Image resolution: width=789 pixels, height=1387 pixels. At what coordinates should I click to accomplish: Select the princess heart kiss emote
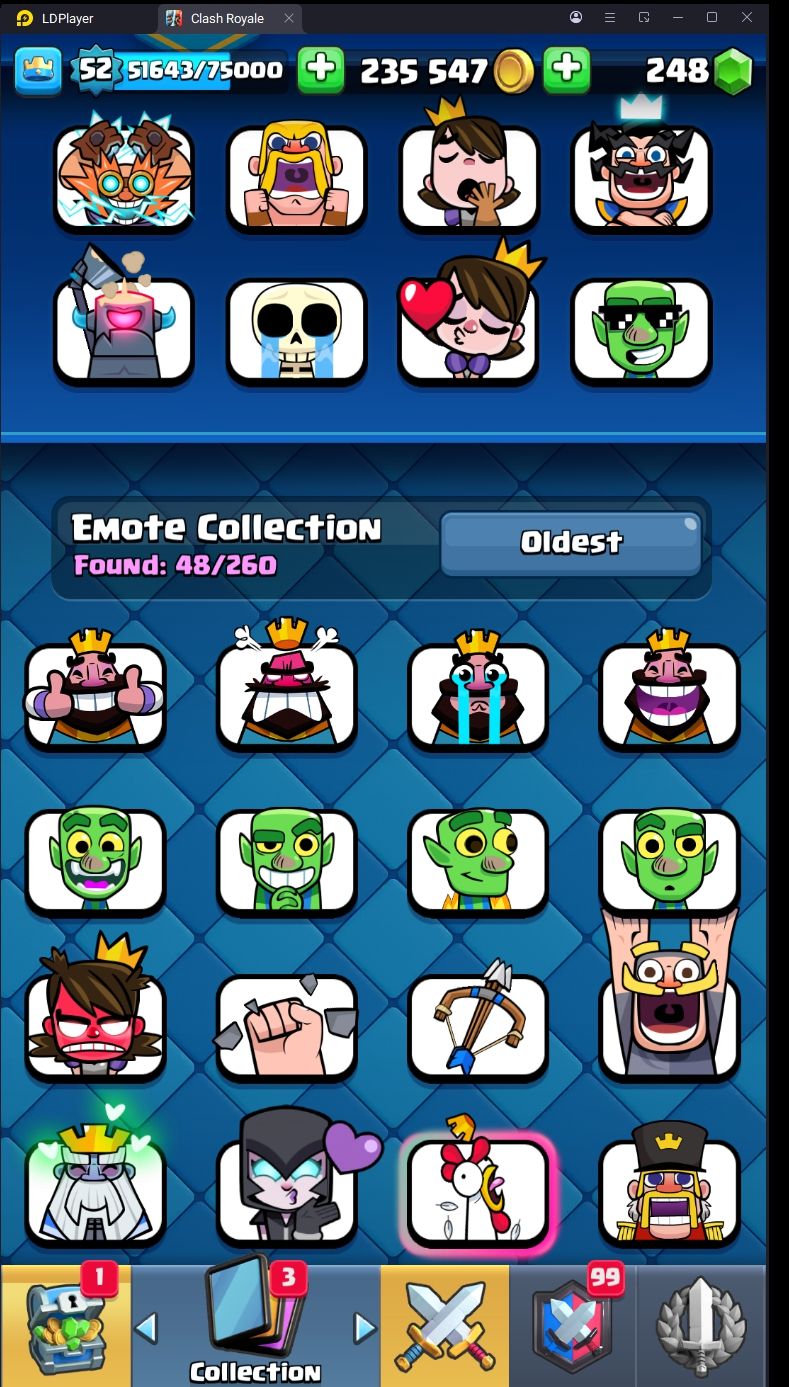[469, 319]
